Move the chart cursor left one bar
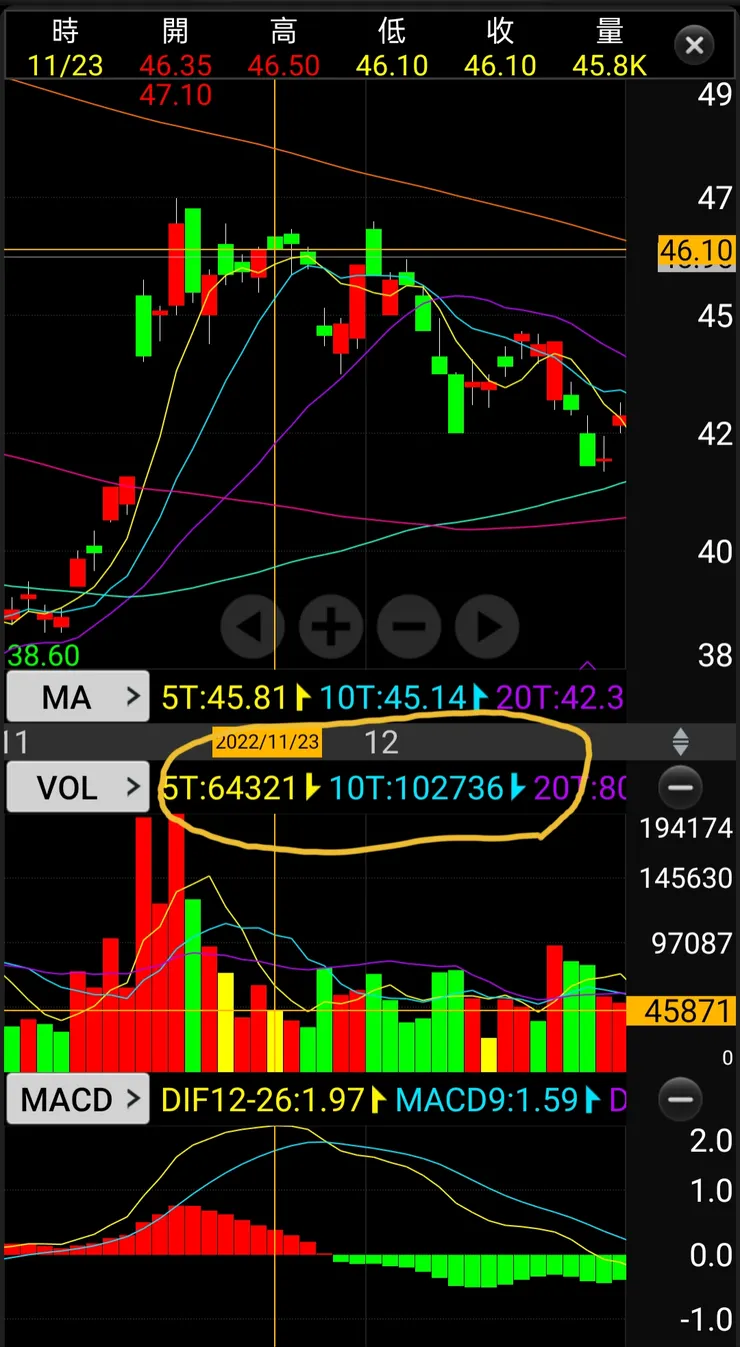The width and height of the screenshot is (740, 1347). point(252,627)
